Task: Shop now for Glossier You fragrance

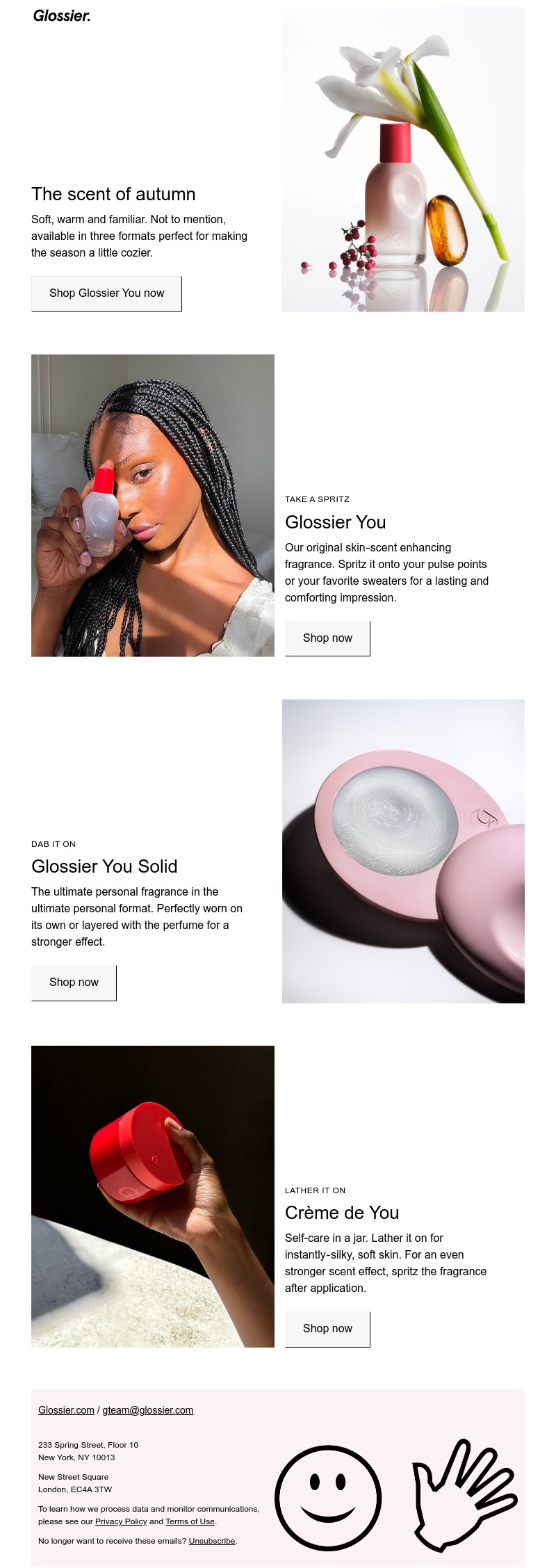Action: (x=327, y=638)
